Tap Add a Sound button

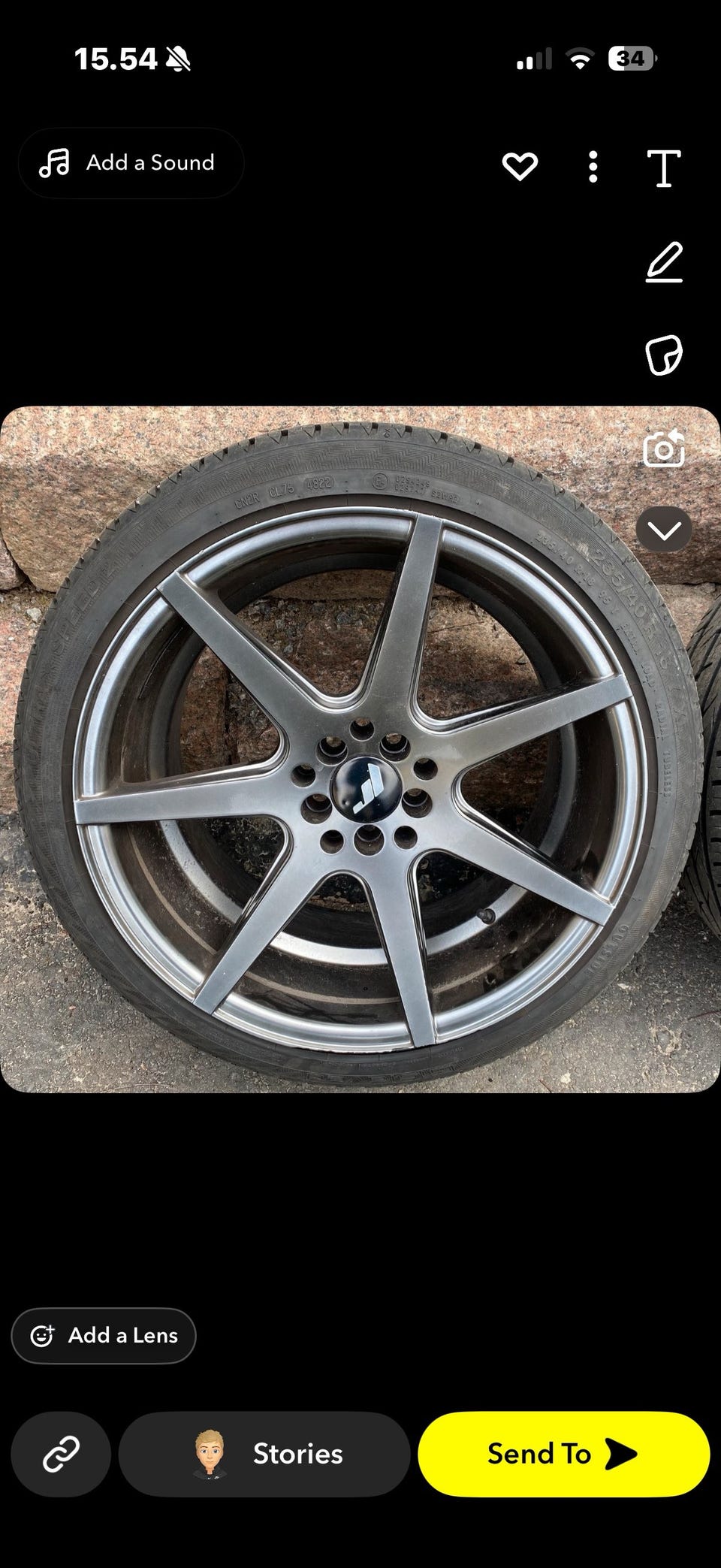131,163
